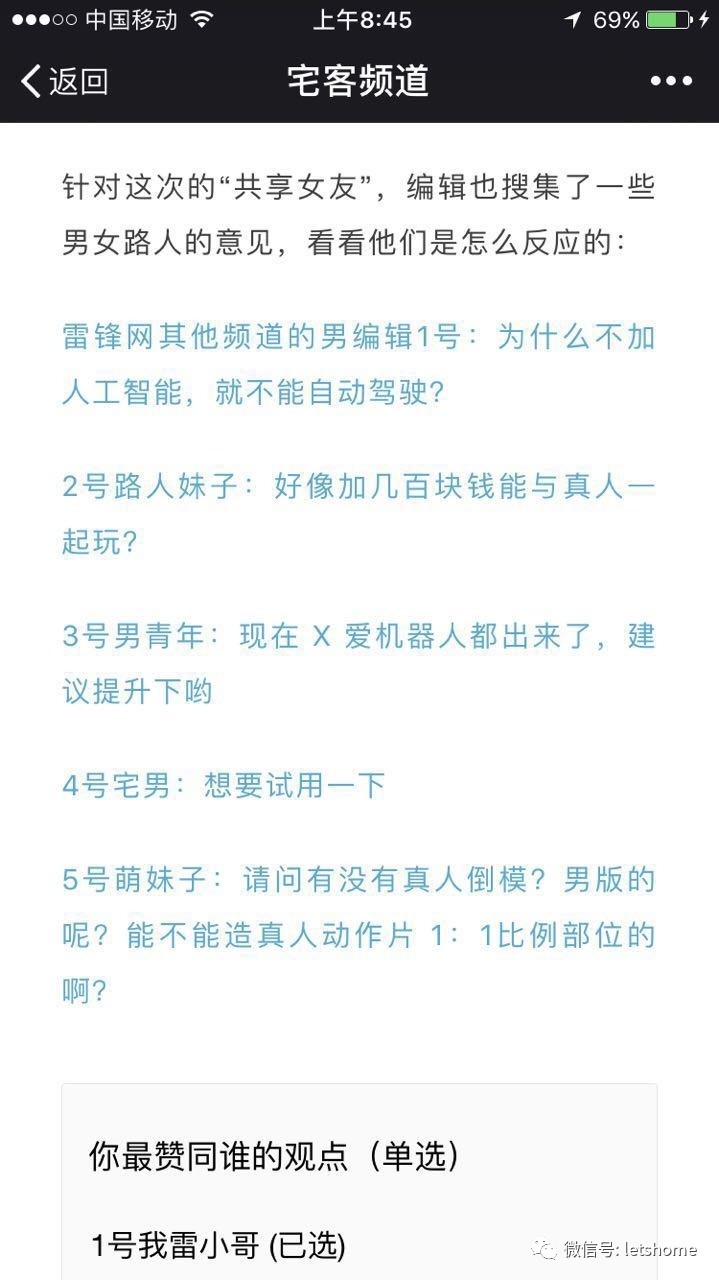Screen dimensions: 719x1280
Task: Tap the 返回 back button
Action: click(x=65, y=81)
